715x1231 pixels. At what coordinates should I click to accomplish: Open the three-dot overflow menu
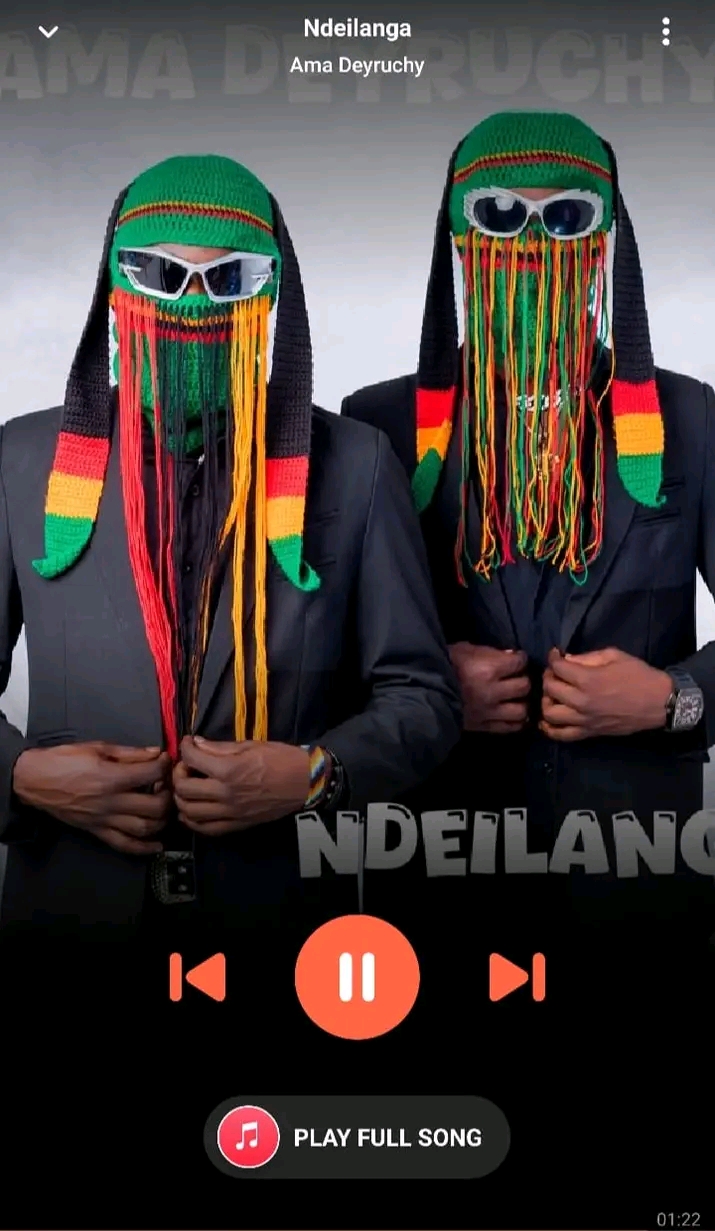[666, 32]
